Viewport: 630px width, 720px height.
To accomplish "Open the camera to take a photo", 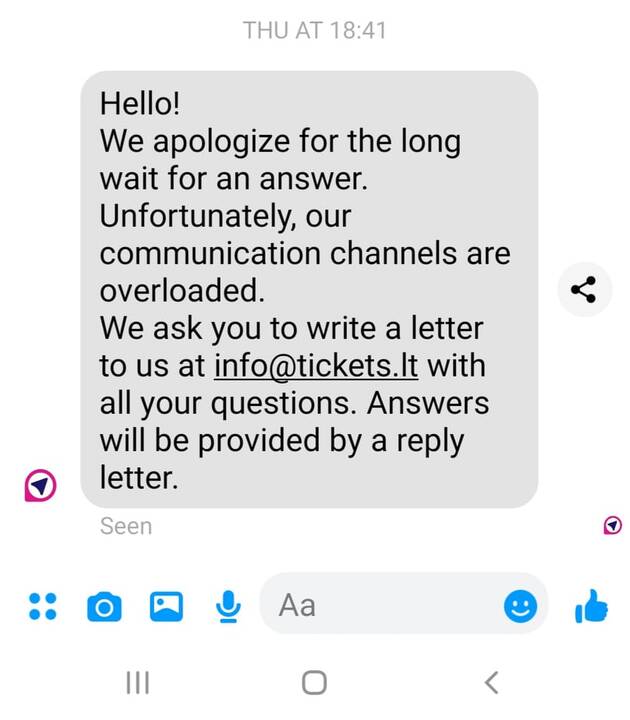I will click(x=104, y=605).
